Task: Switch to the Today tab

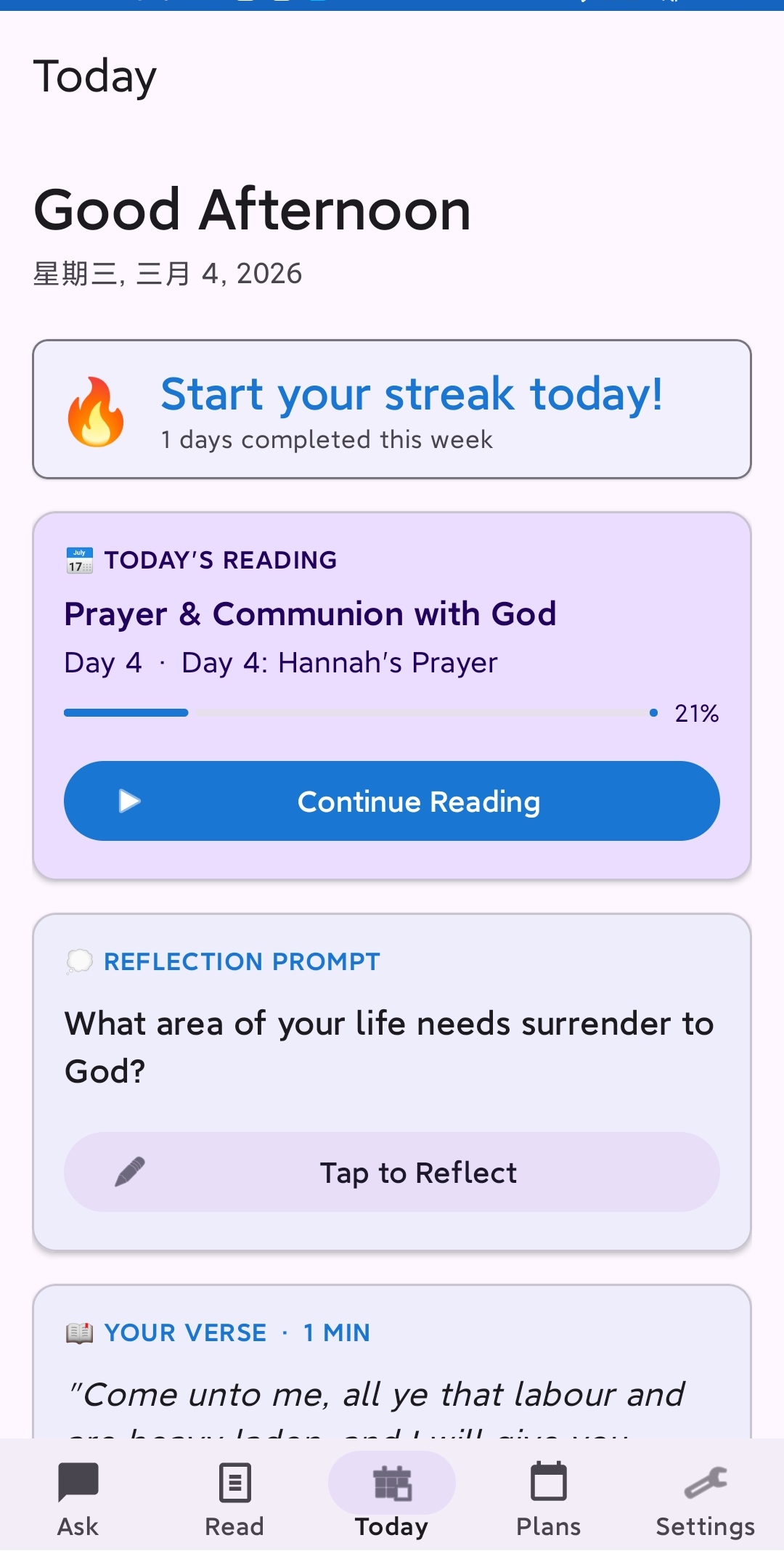Action: click(x=391, y=1496)
